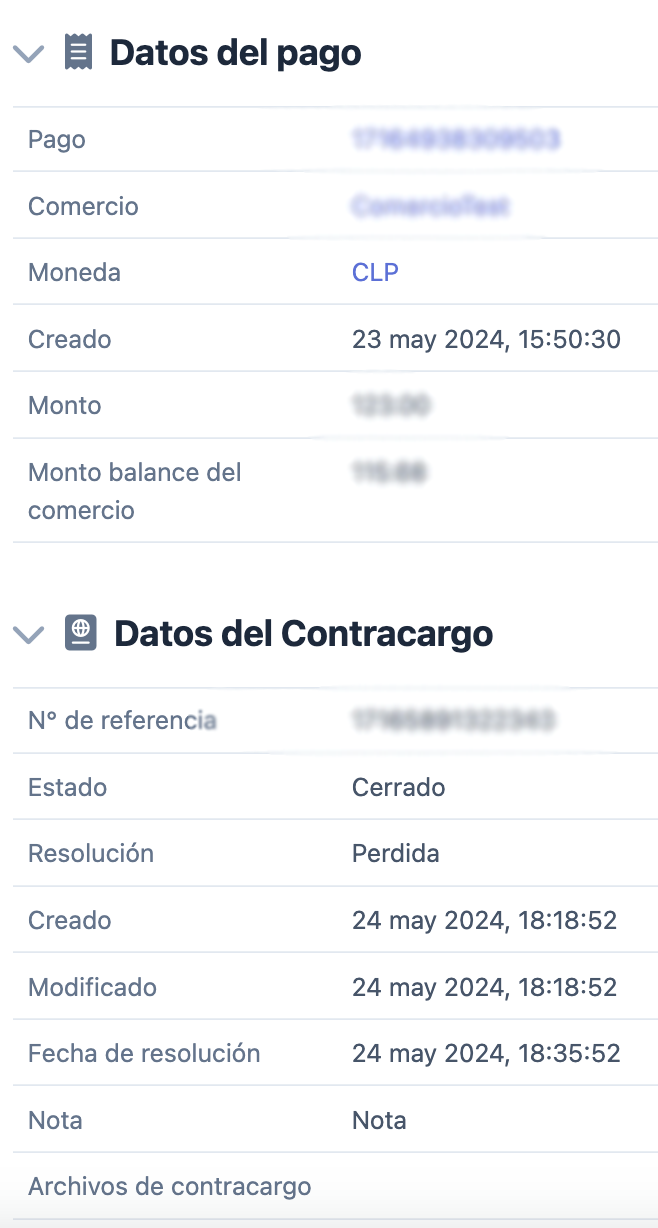
Task: Collapse the Datos del pago section
Action: coord(29,53)
